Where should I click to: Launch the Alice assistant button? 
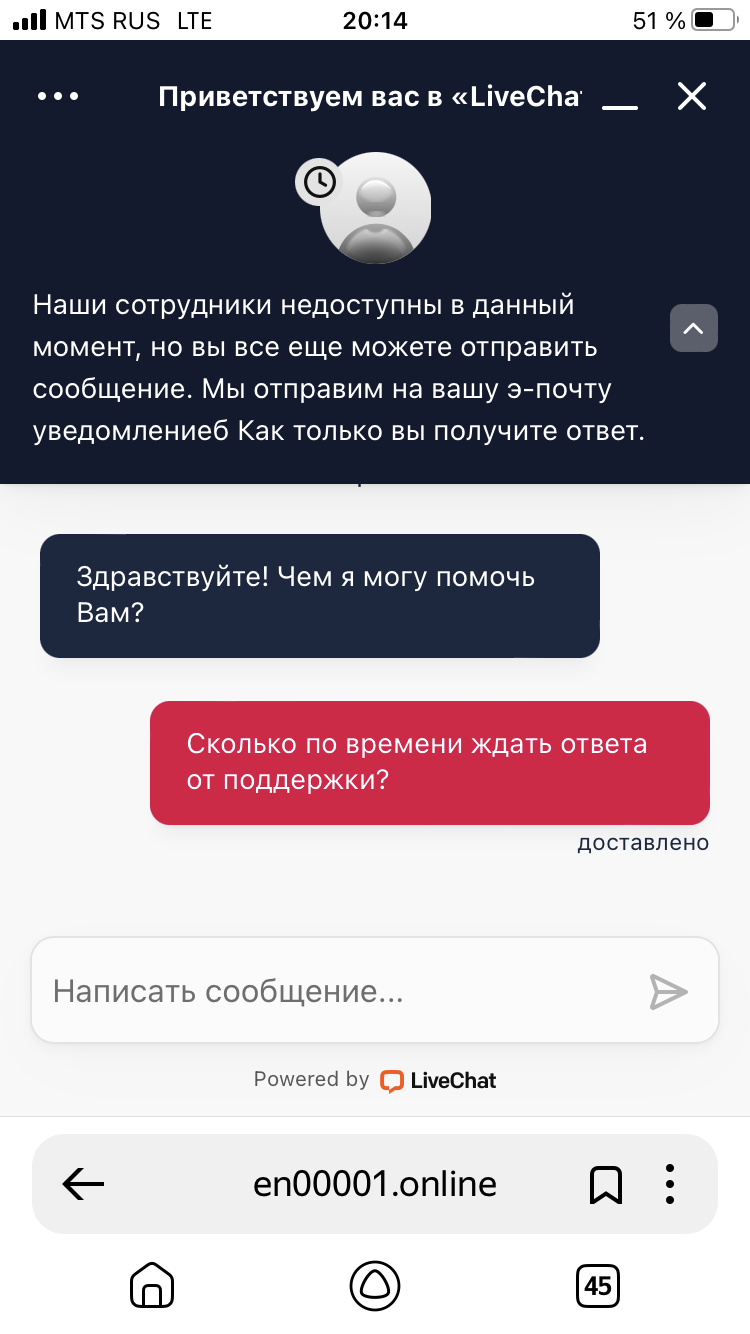pyautogui.click(x=375, y=1284)
